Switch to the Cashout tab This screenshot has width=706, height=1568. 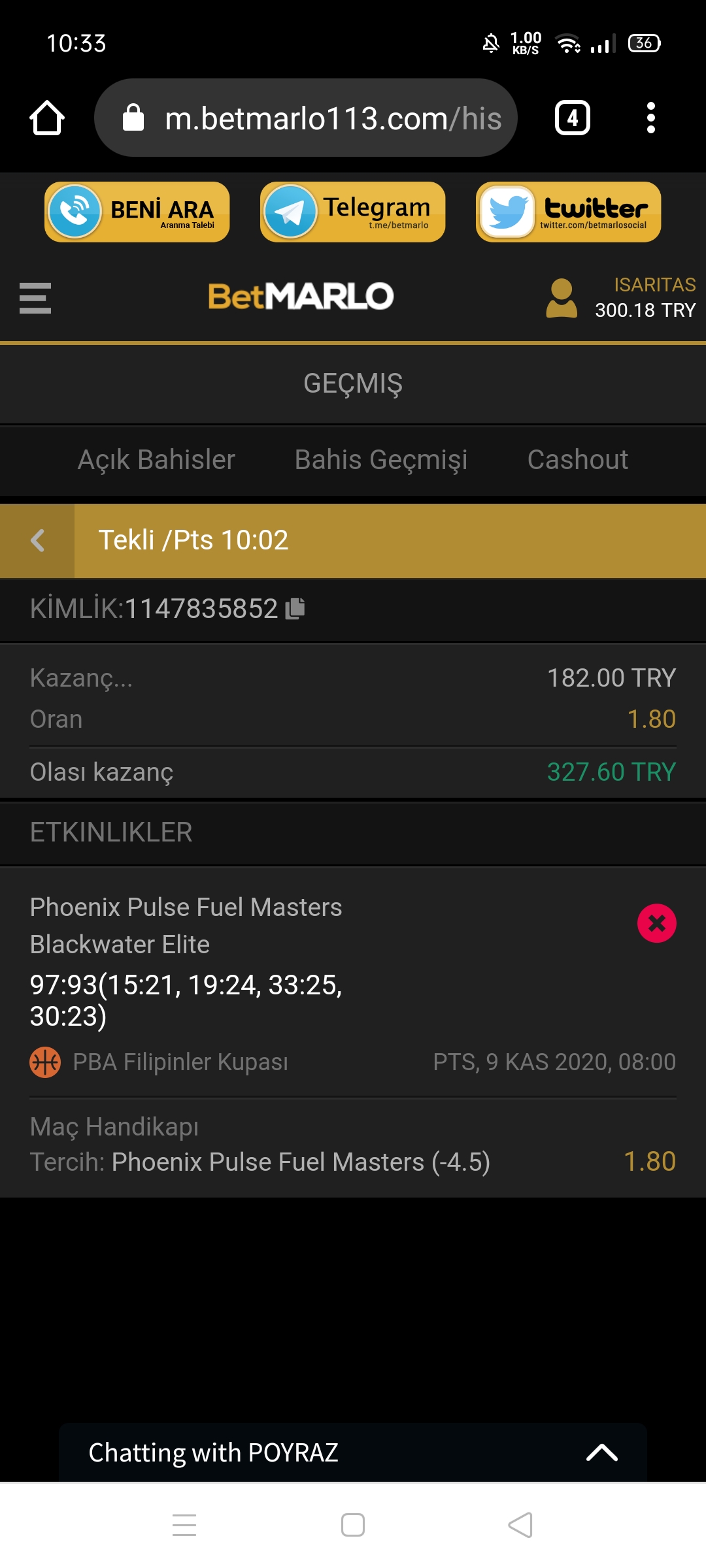578,460
